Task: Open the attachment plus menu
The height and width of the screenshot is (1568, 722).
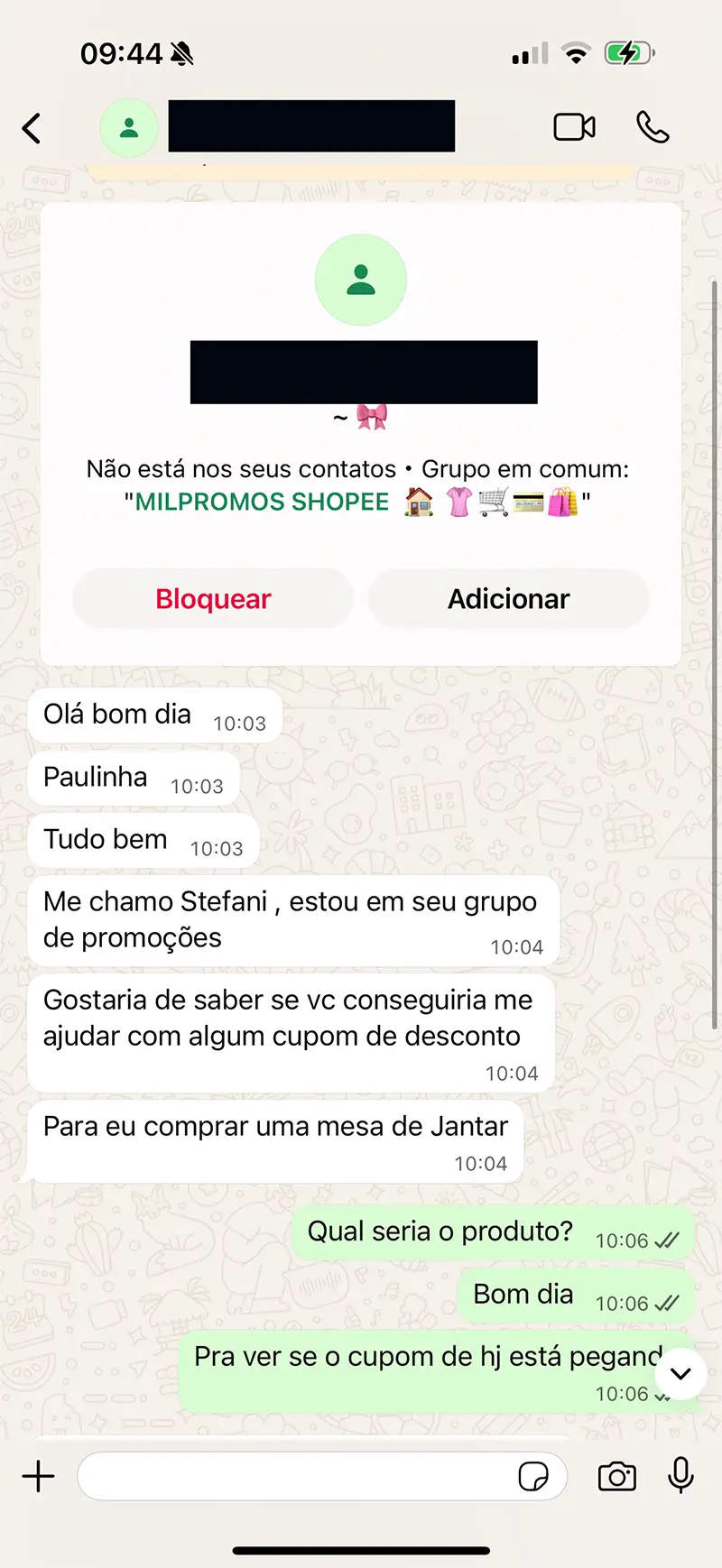Action: click(39, 1477)
